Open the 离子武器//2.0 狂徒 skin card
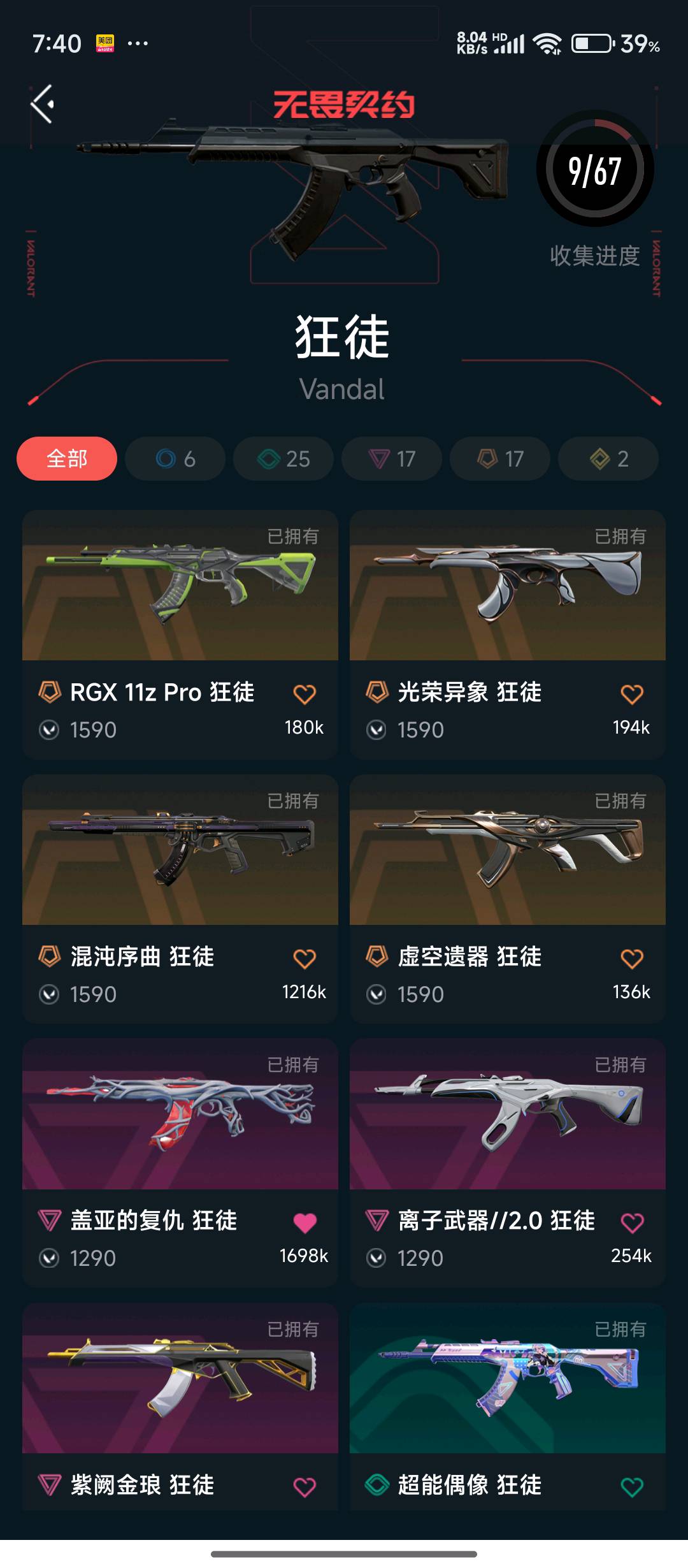The height and width of the screenshot is (1568, 688). click(x=507, y=1115)
